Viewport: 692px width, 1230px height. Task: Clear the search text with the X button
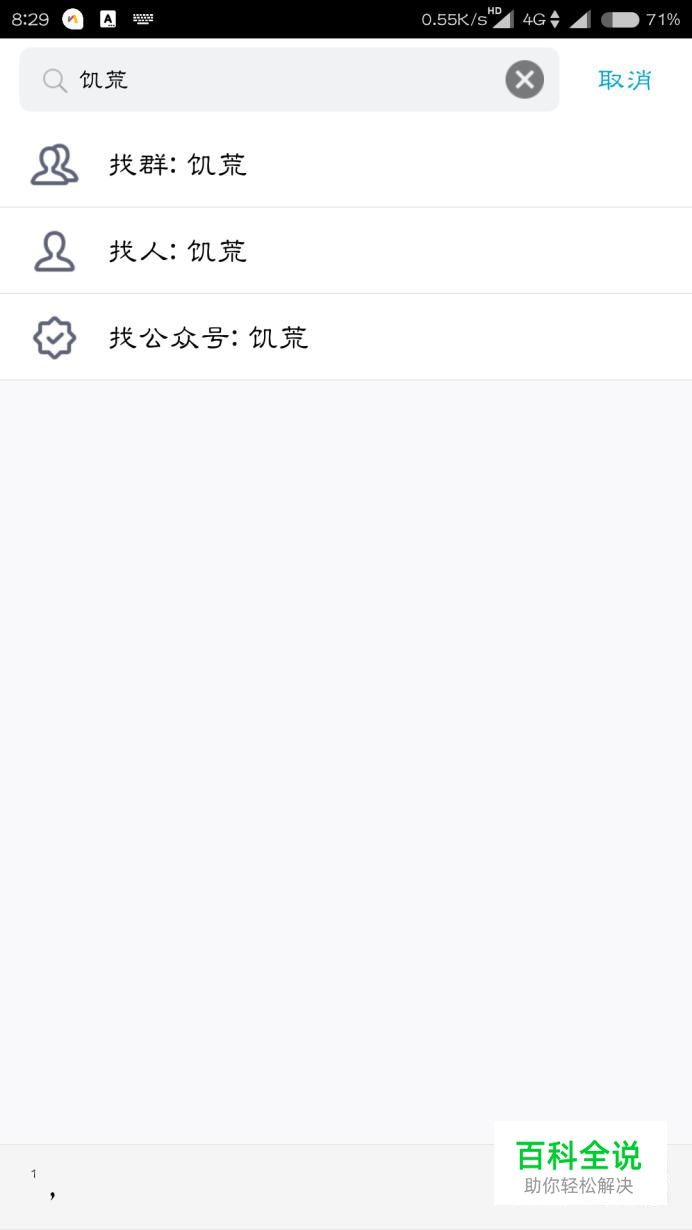524,79
